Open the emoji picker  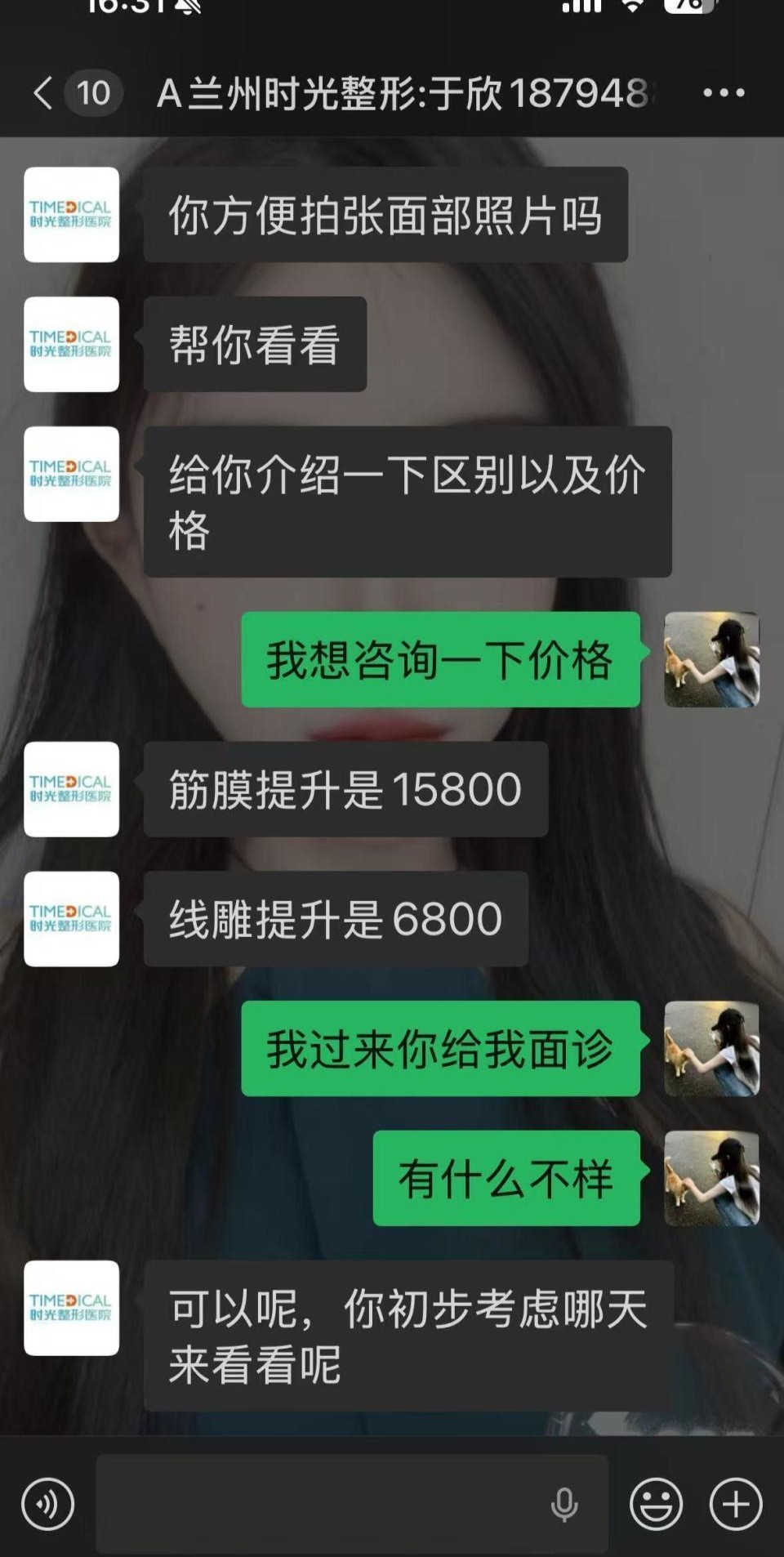[656, 1504]
